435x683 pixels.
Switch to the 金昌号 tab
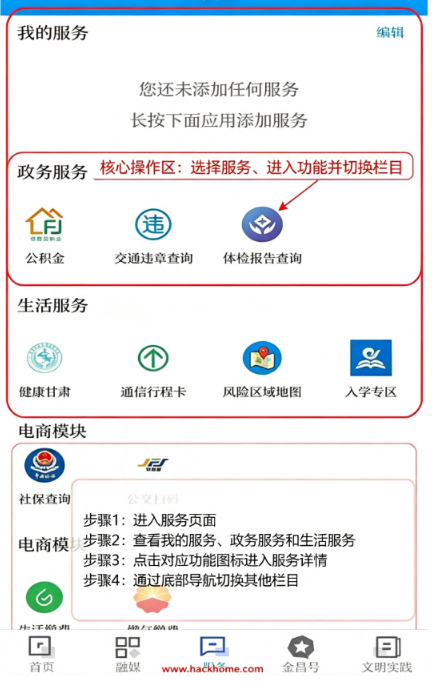click(x=301, y=654)
